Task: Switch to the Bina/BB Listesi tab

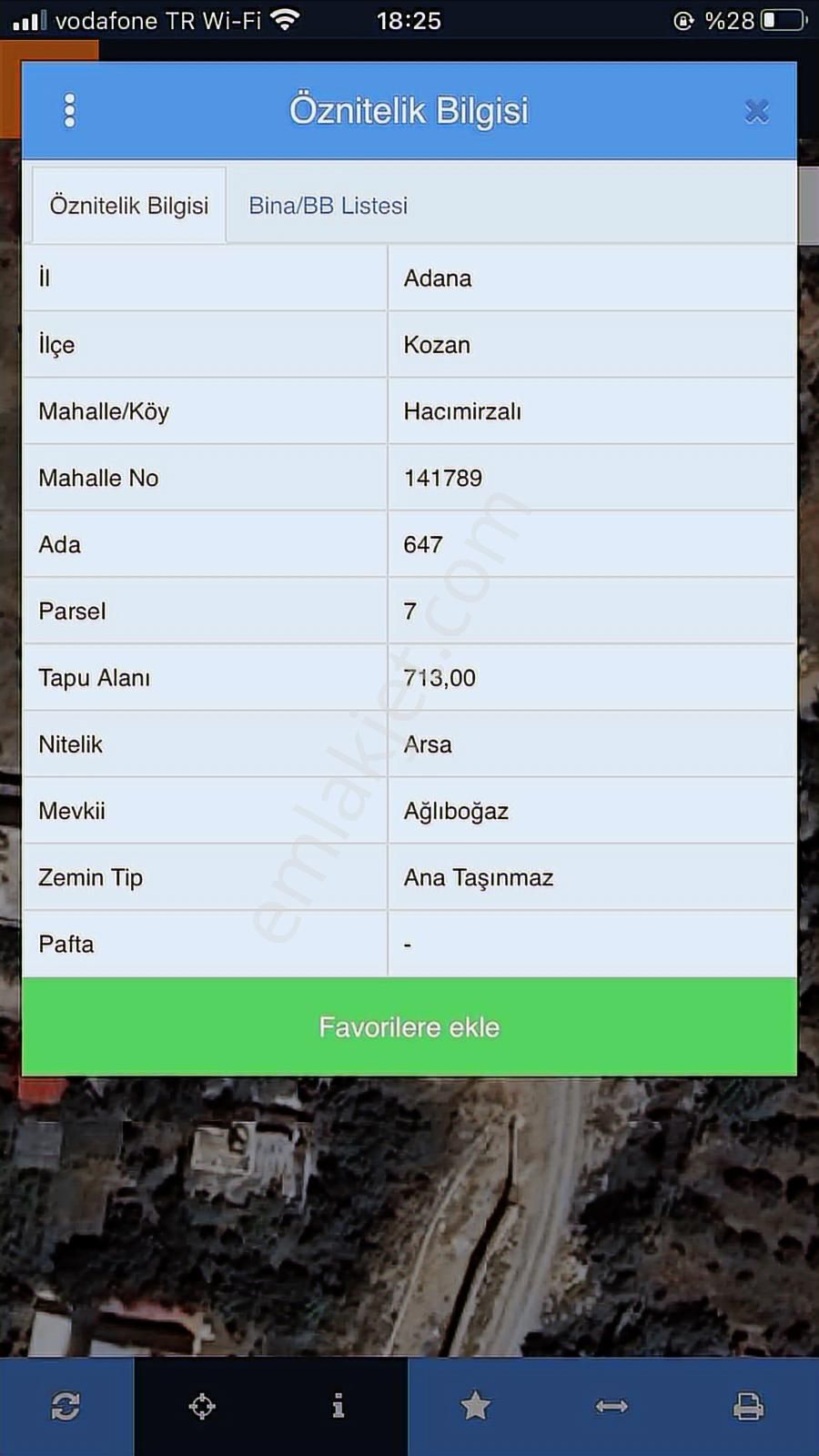Action: (328, 206)
